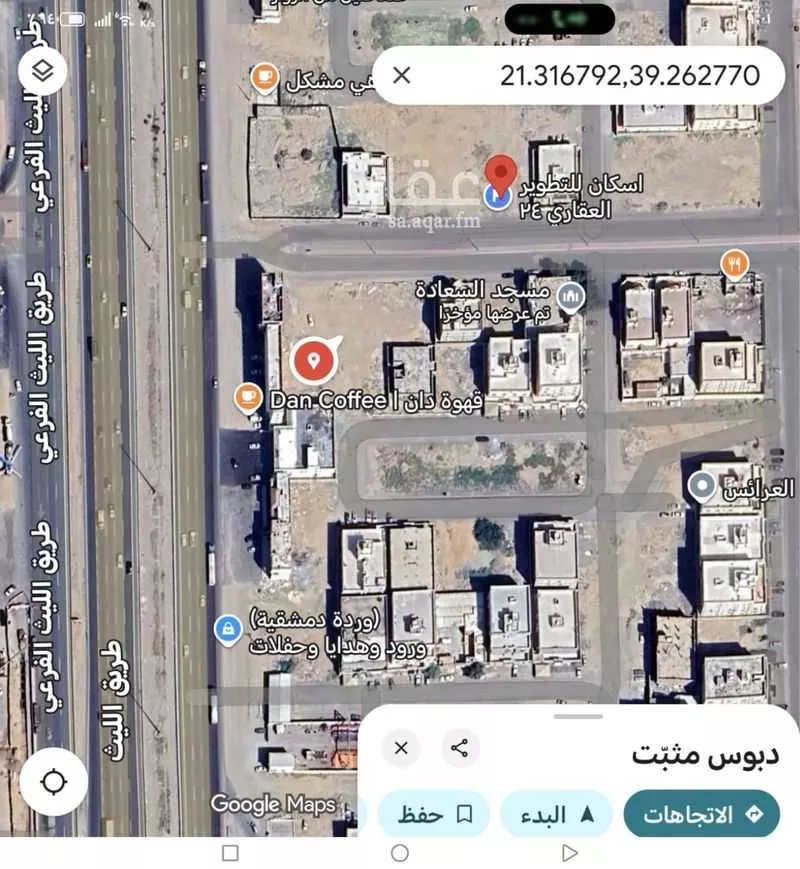Get directions with the الاتجاهات button
The width and height of the screenshot is (800, 869).
point(701,814)
